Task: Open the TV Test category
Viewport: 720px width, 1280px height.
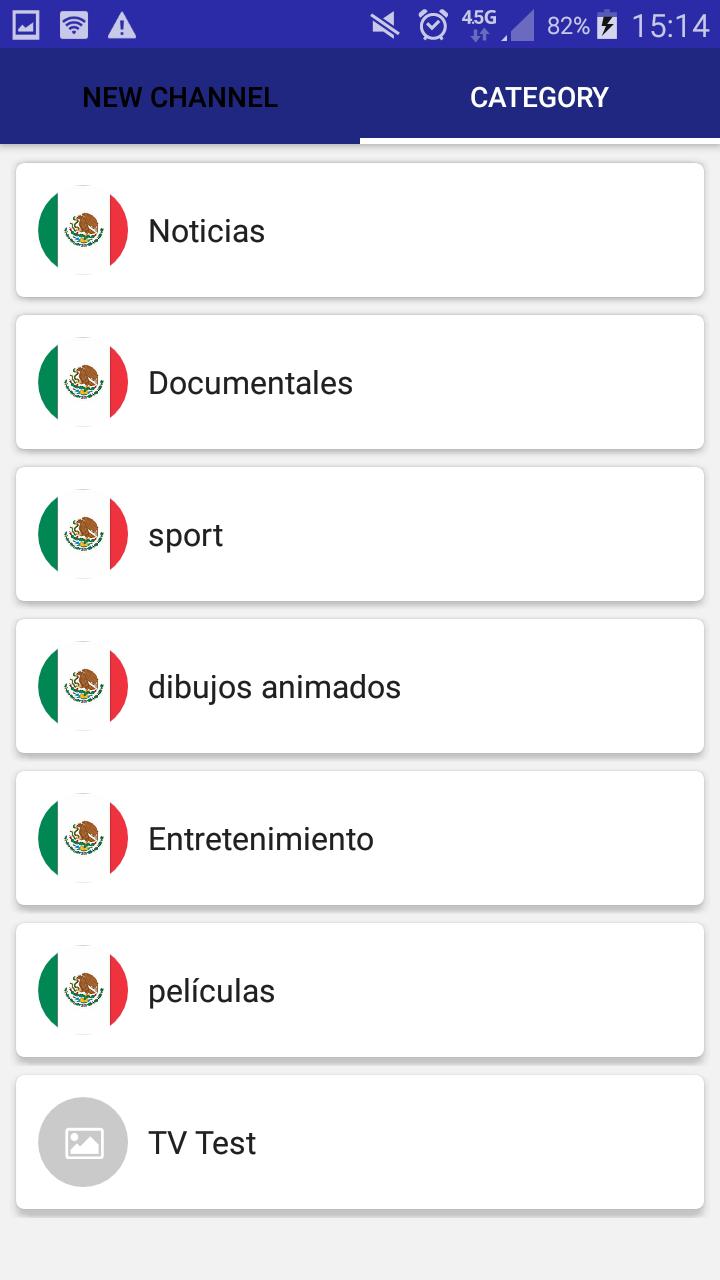Action: click(x=360, y=1143)
